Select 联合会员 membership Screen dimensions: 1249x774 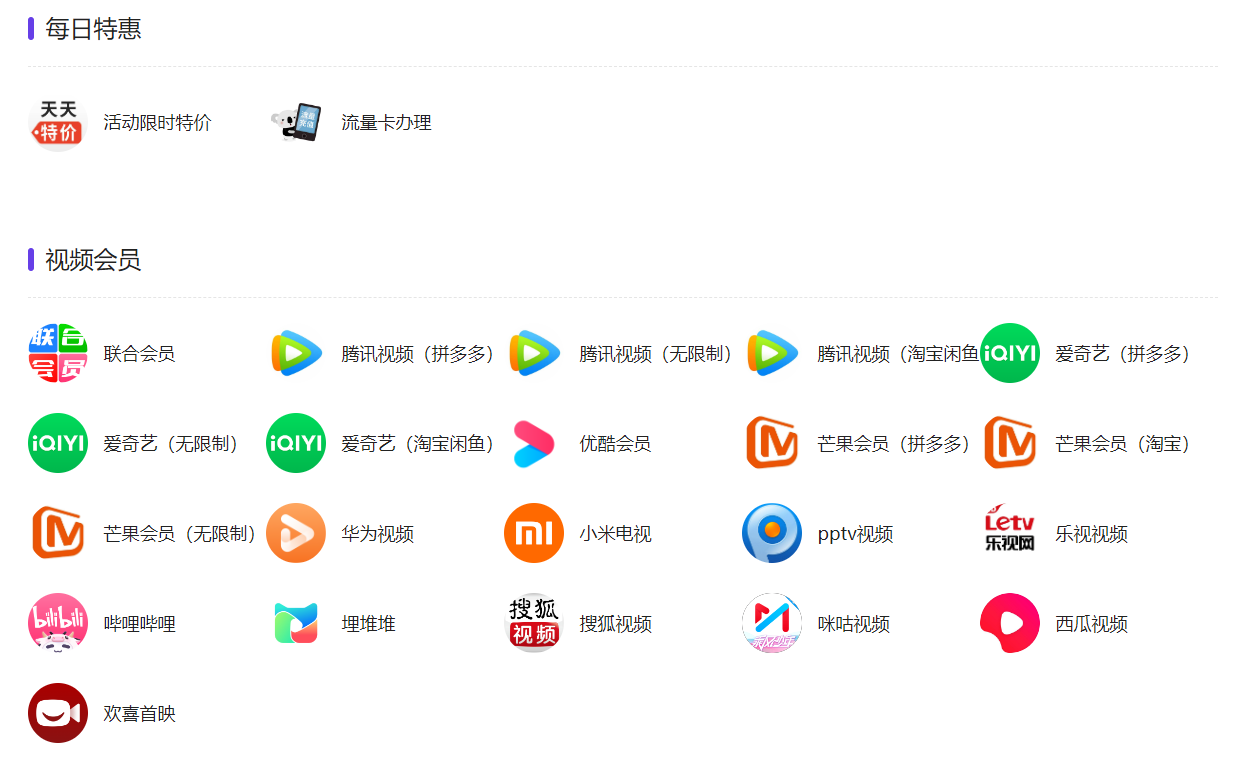point(139,354)
